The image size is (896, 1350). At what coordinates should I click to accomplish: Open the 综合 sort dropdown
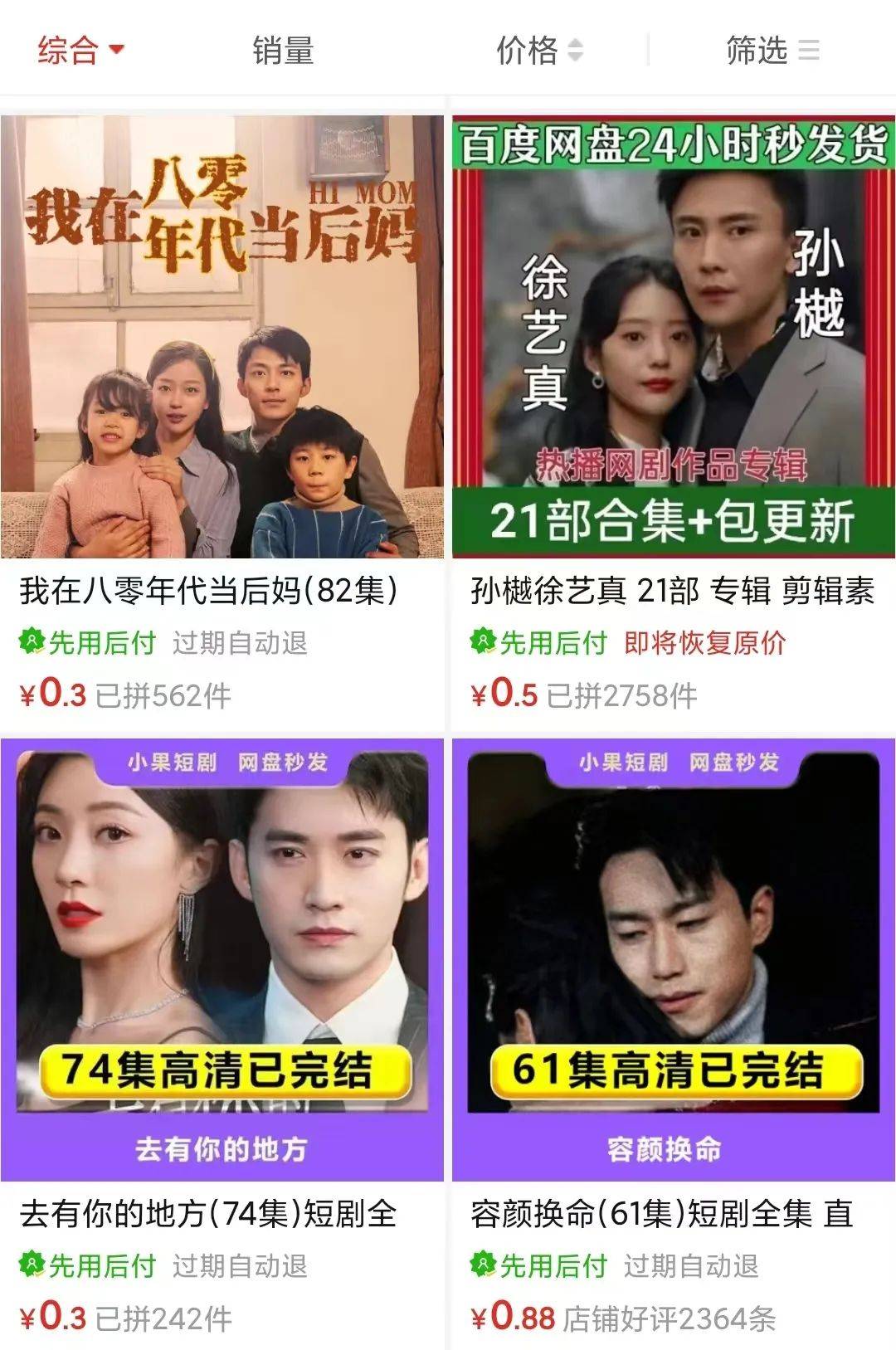click(80, 50)
